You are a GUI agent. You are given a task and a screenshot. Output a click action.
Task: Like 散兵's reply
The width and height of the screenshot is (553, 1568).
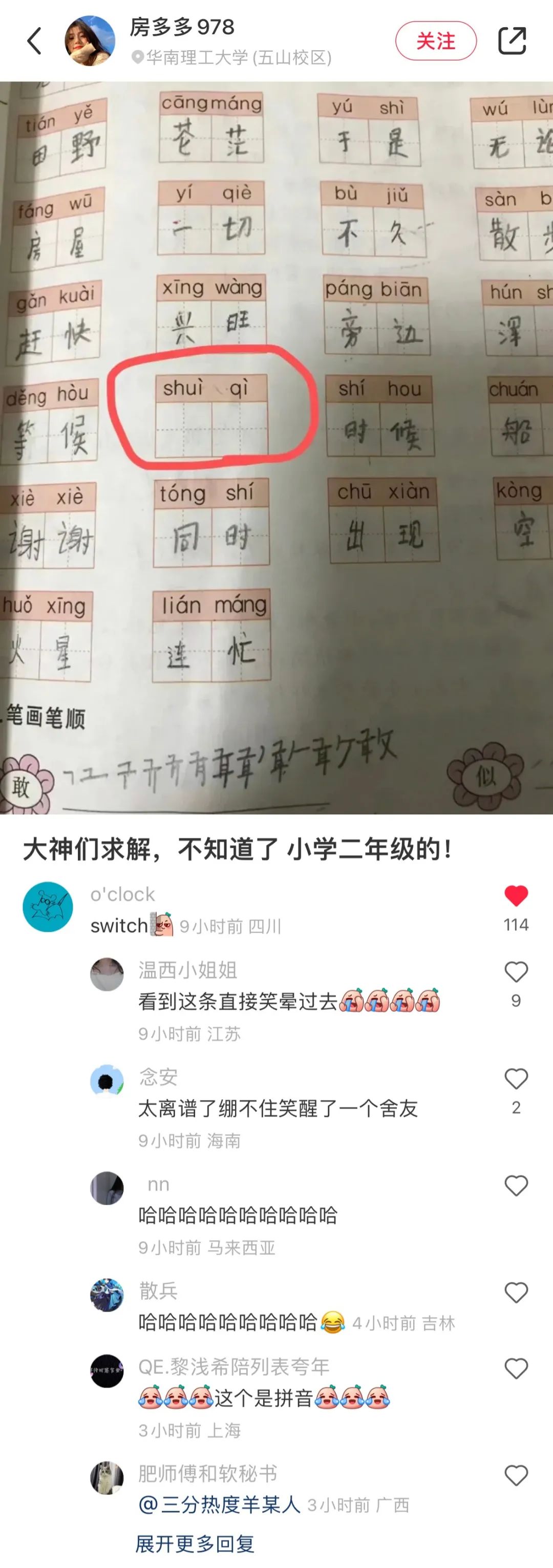516,1292
